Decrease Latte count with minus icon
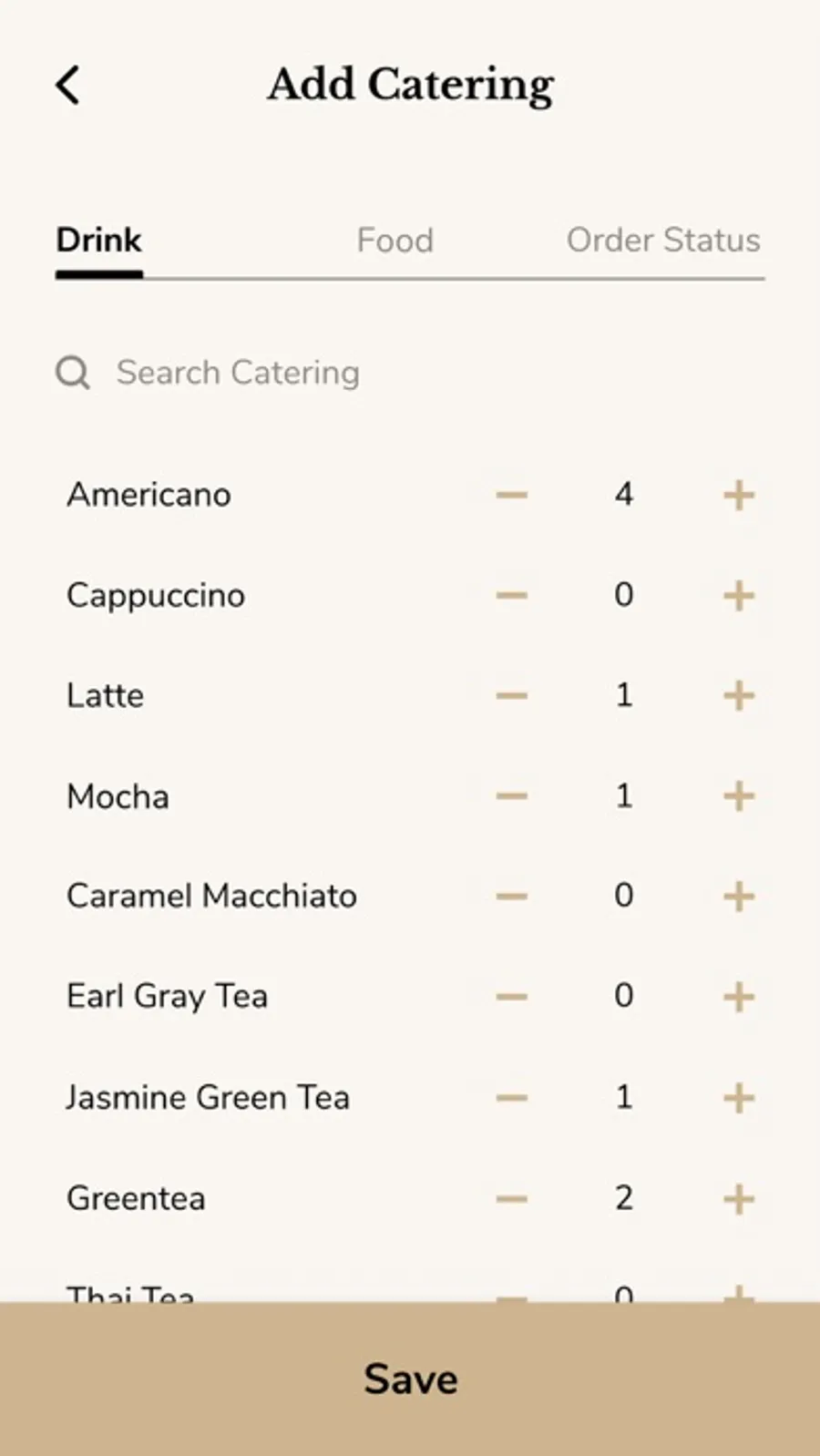This screenshot has width=820, height=1456. tap(512, 695)
